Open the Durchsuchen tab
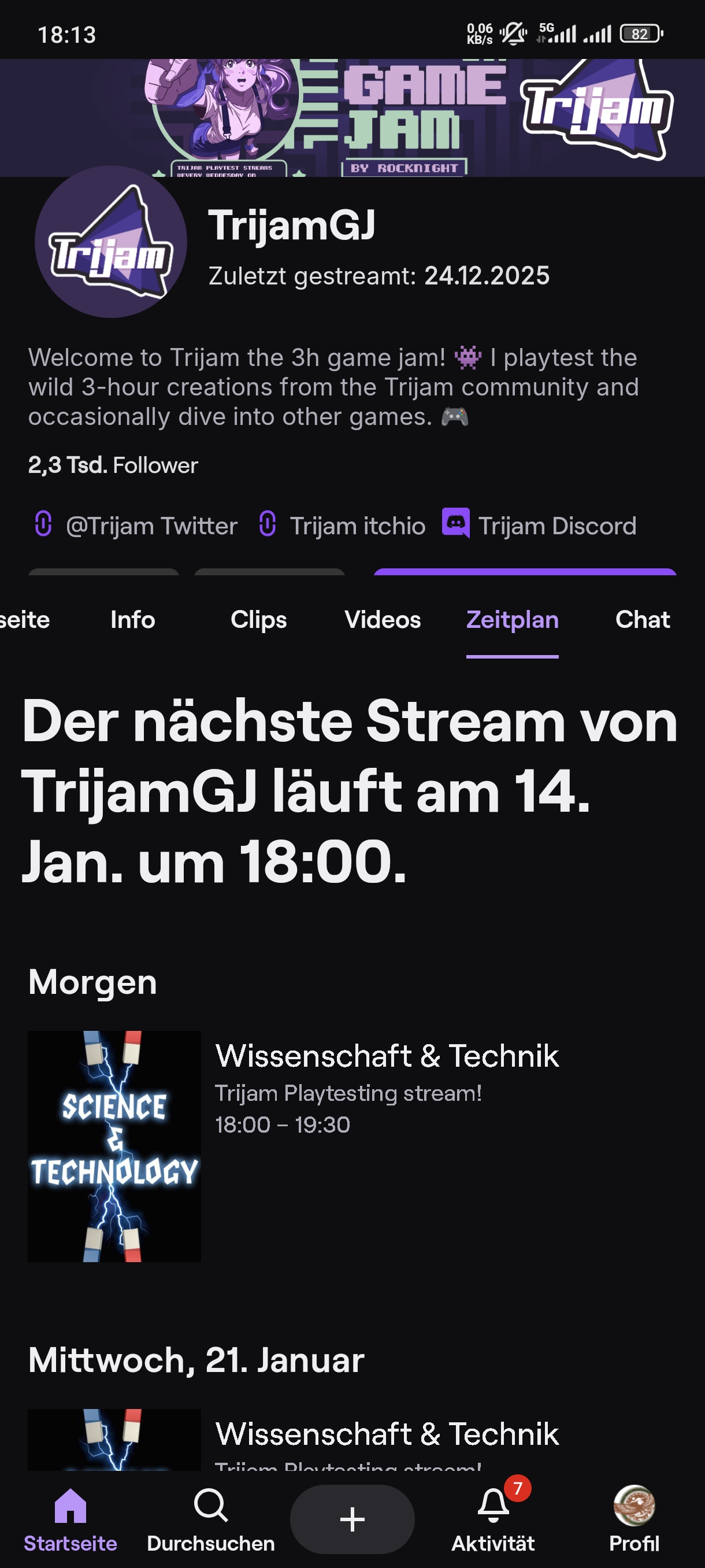 pos(210,1520)
